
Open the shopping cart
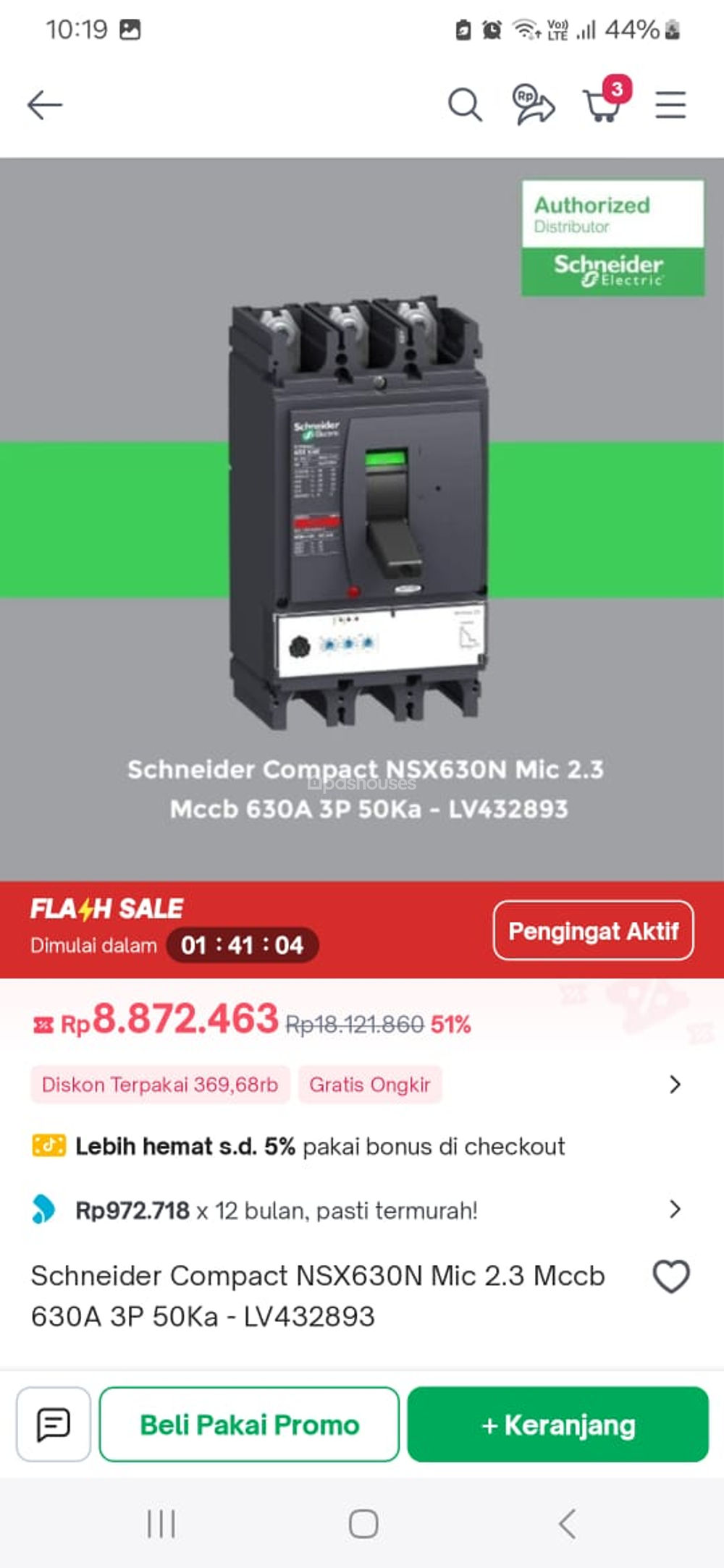[602, 106]
